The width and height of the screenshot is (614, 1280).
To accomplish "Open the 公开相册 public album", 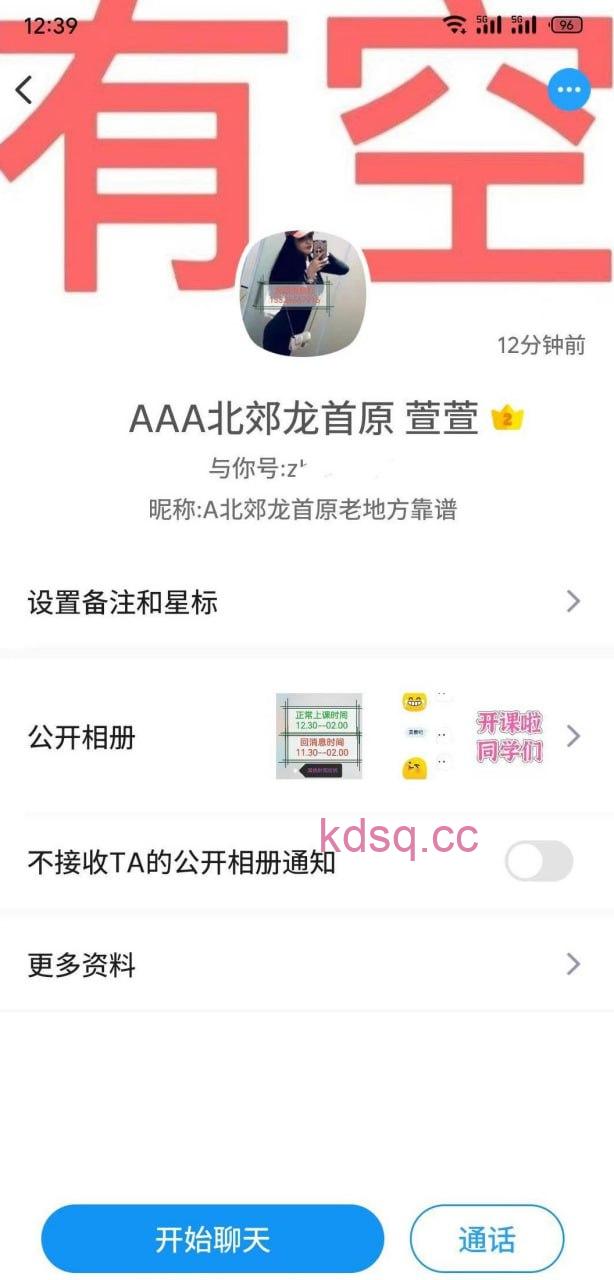I will (x=305, y=738).
